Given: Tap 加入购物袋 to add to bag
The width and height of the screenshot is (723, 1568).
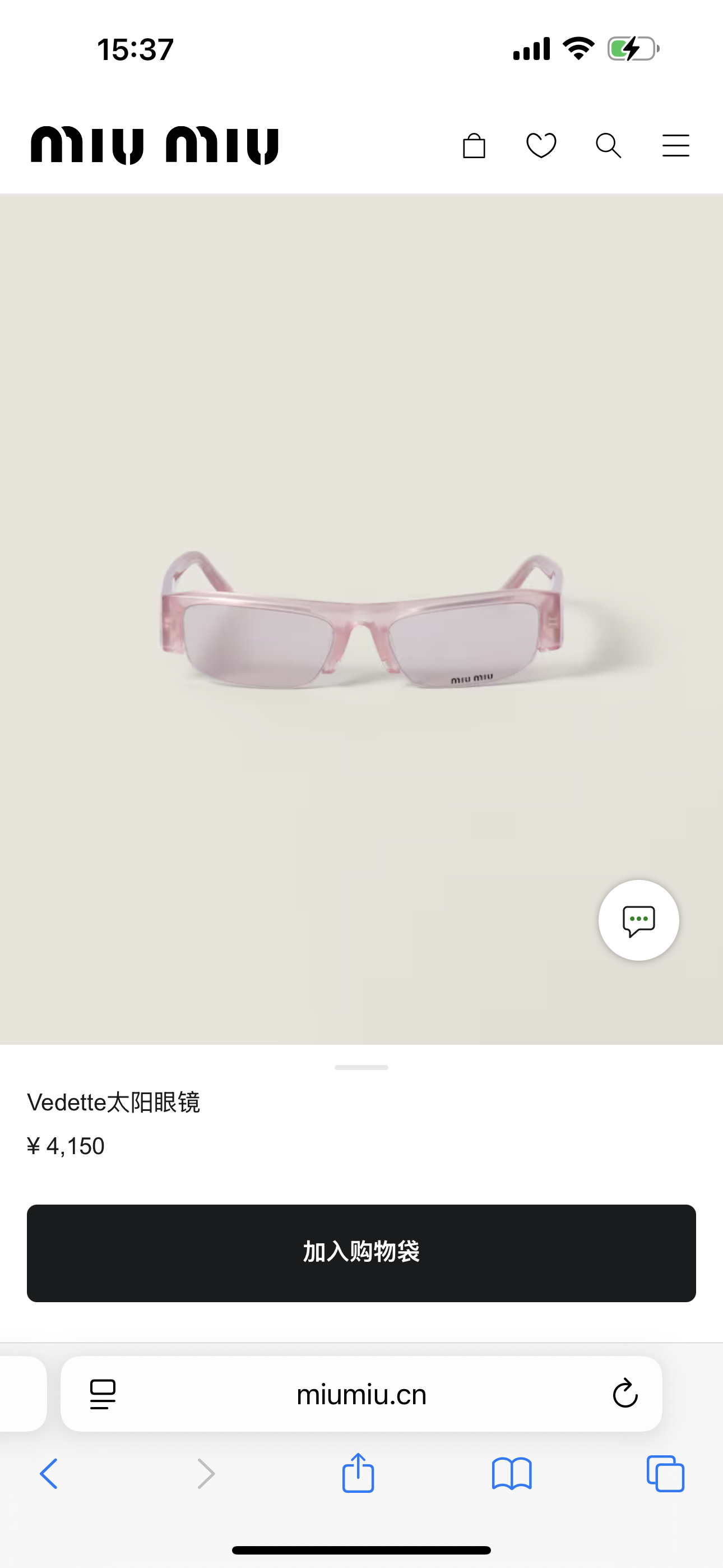Looking at the screenshot, I should point(361,1253).
